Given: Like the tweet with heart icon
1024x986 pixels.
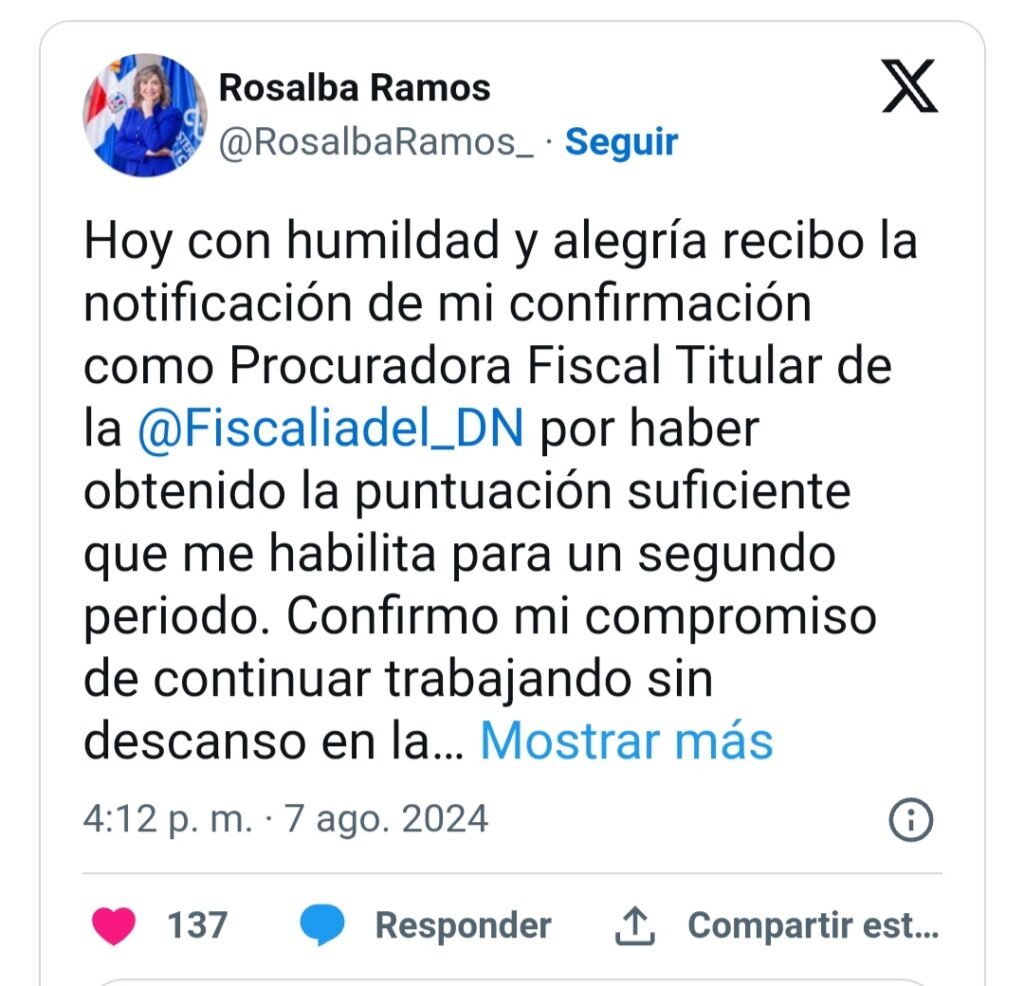Looking at the screenshot, I should click(x=114, y=925).
